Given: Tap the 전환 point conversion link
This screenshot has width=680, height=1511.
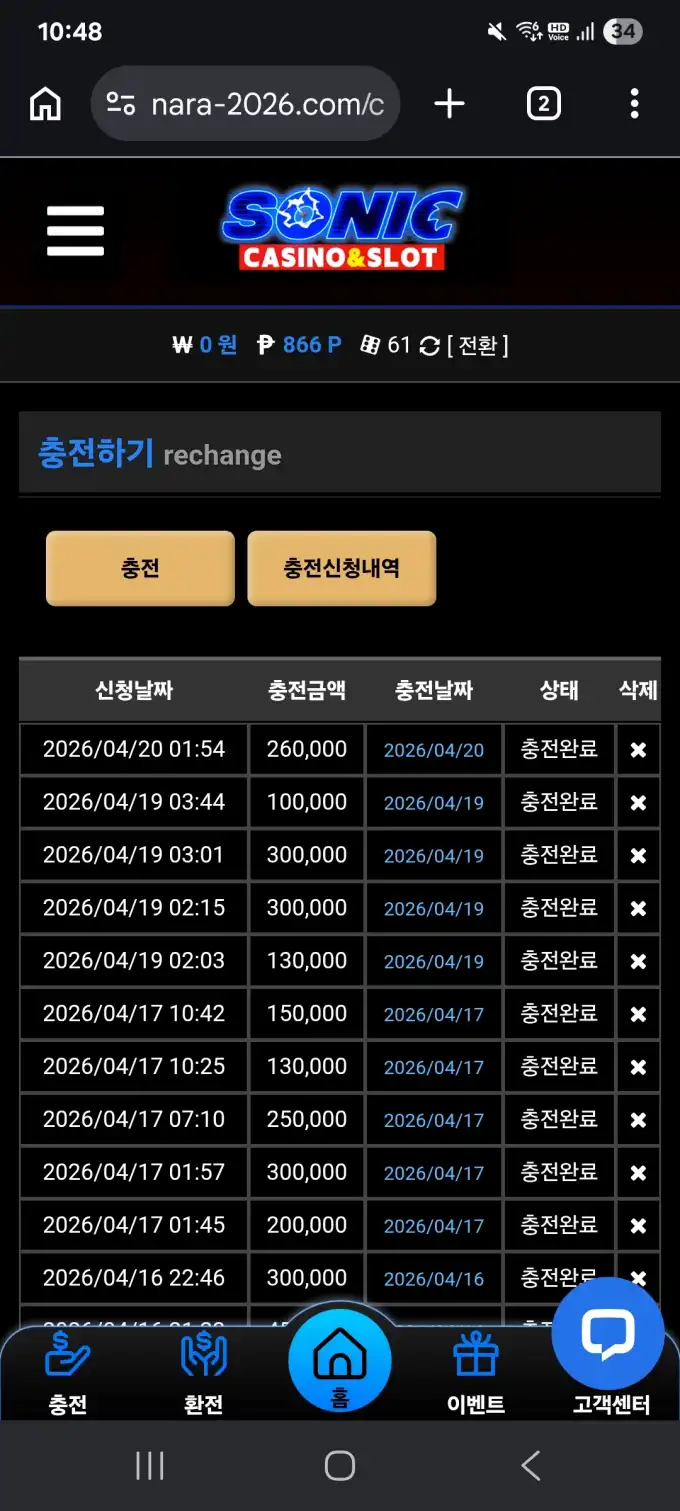Looking at the screenshot, I should click(477, 345).
